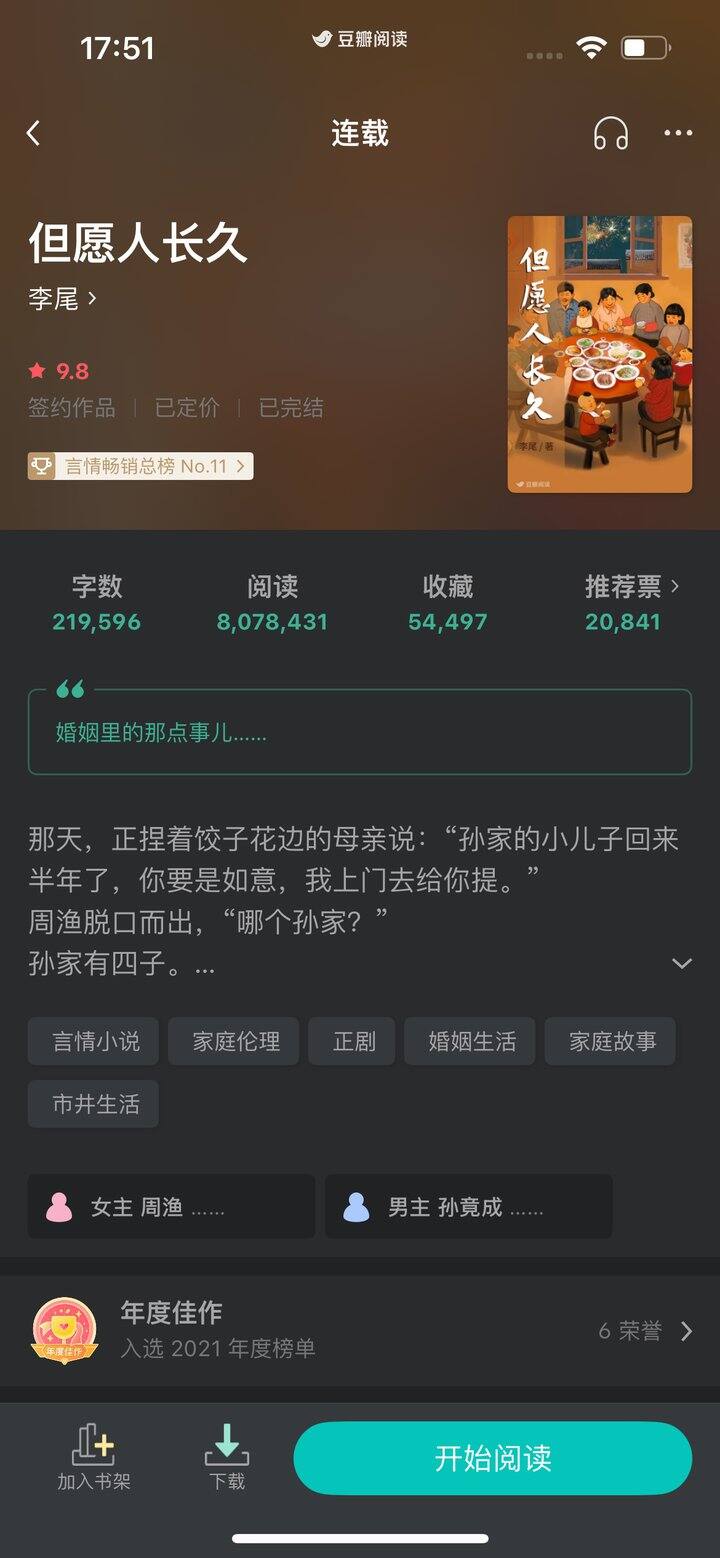View female lead 周渔 character card
720x1558 pixels.
point(171,1206)
